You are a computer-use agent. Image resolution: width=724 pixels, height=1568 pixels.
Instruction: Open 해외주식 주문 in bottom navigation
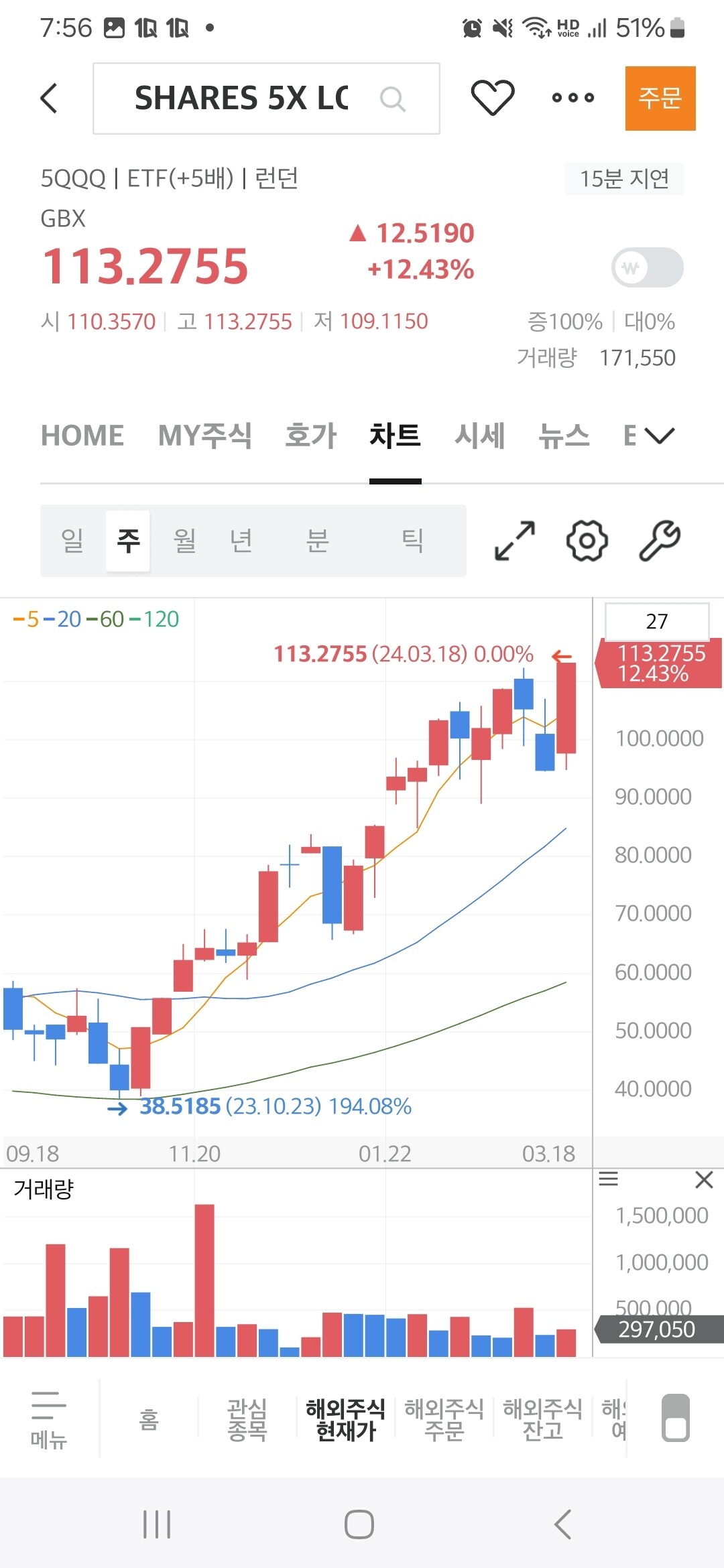[446, 1417]
